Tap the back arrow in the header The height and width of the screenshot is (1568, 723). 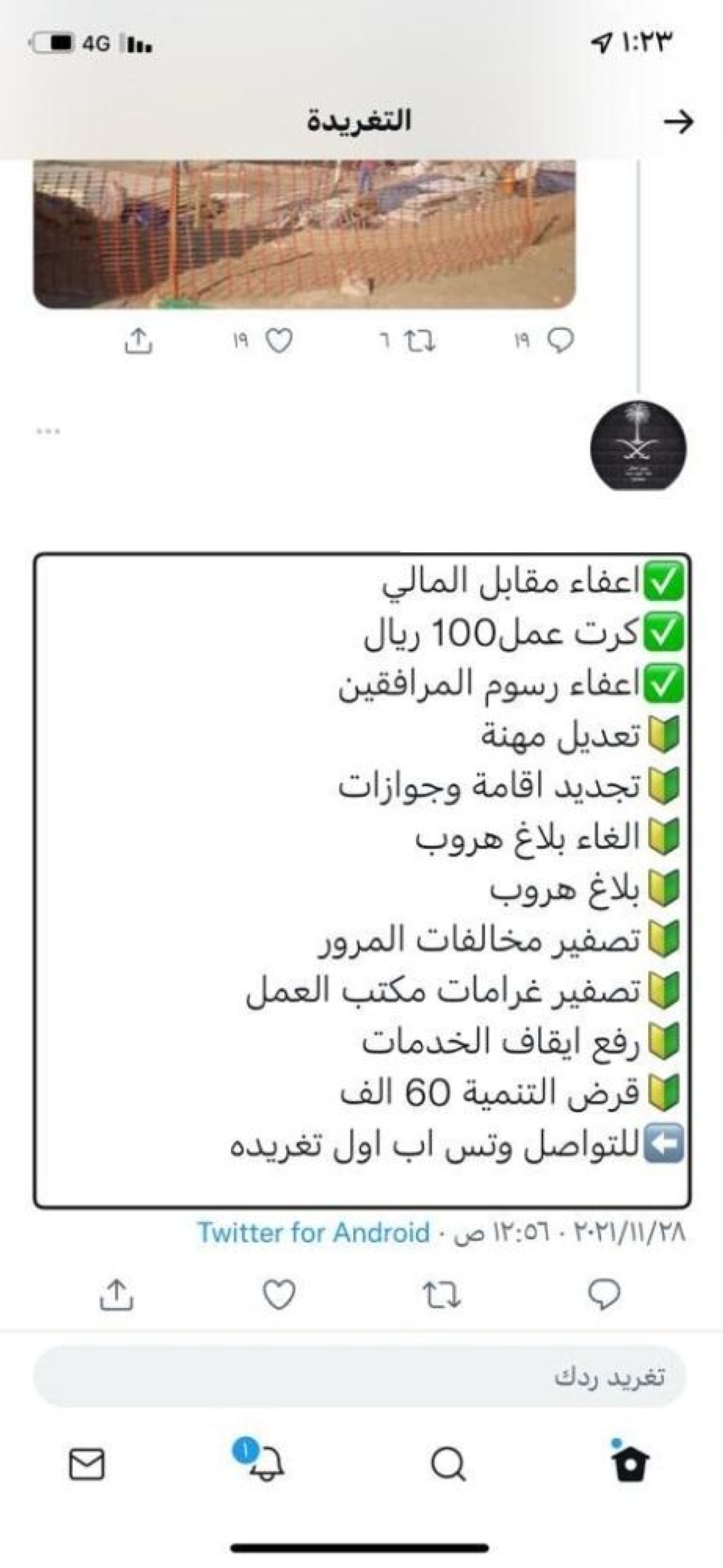[x=678, y=122]
